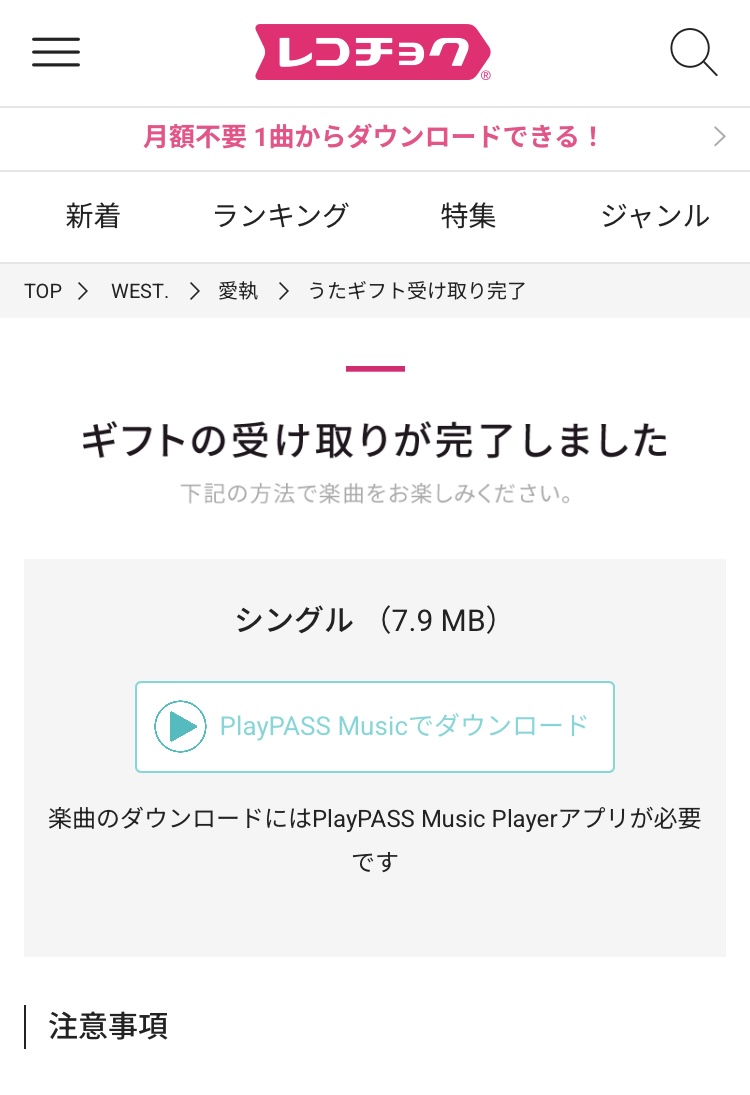Go to TOP via breadcrumb
The width and height of the screenshot is (750, 1095).
pos(43,291)
